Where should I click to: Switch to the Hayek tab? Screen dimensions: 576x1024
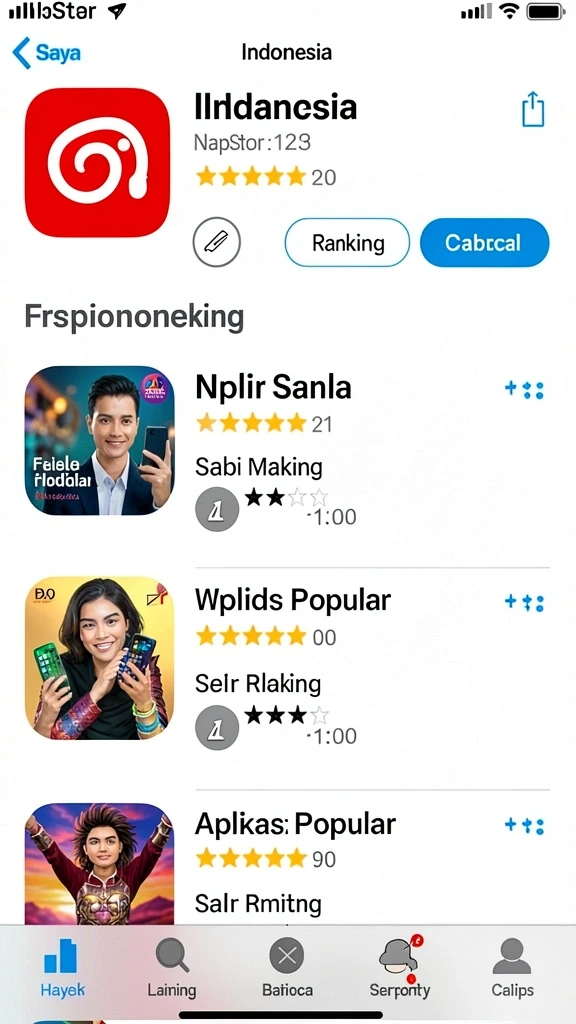tap(62, 968)
